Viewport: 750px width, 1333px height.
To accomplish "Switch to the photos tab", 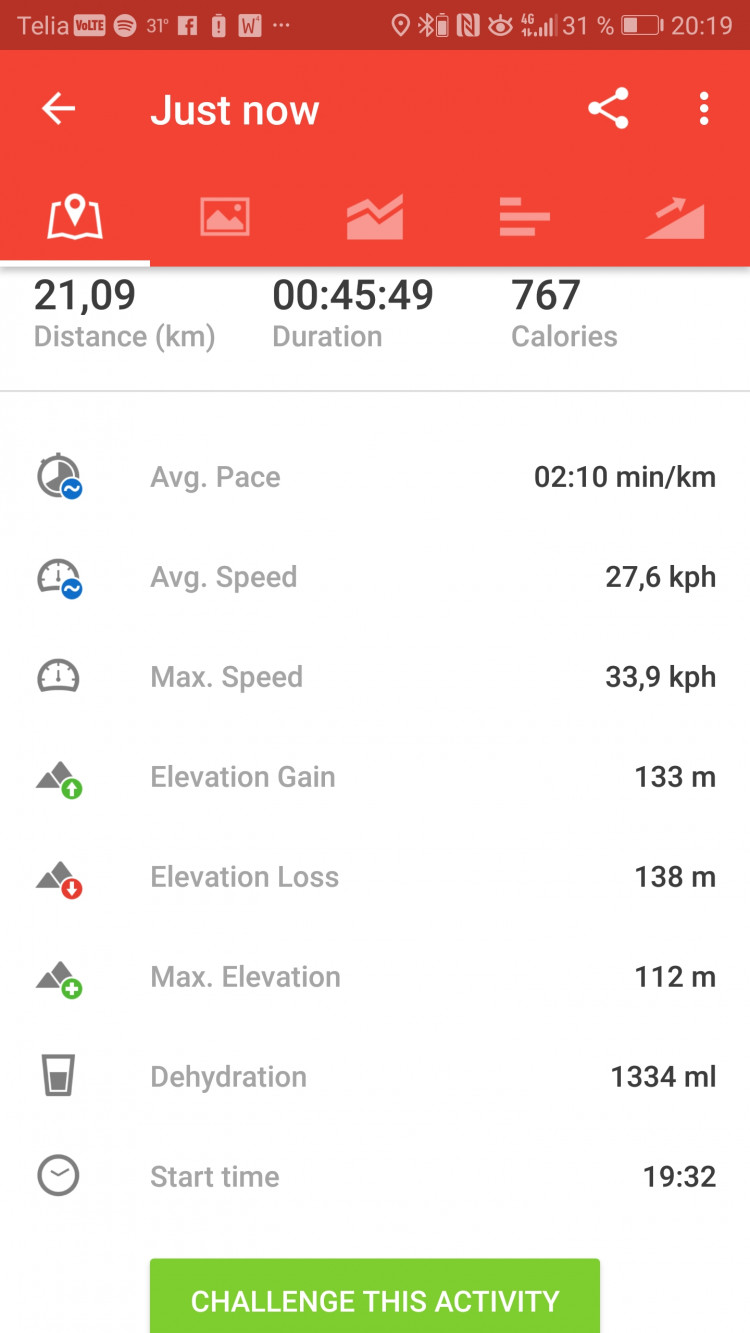I will click(225, 217).
